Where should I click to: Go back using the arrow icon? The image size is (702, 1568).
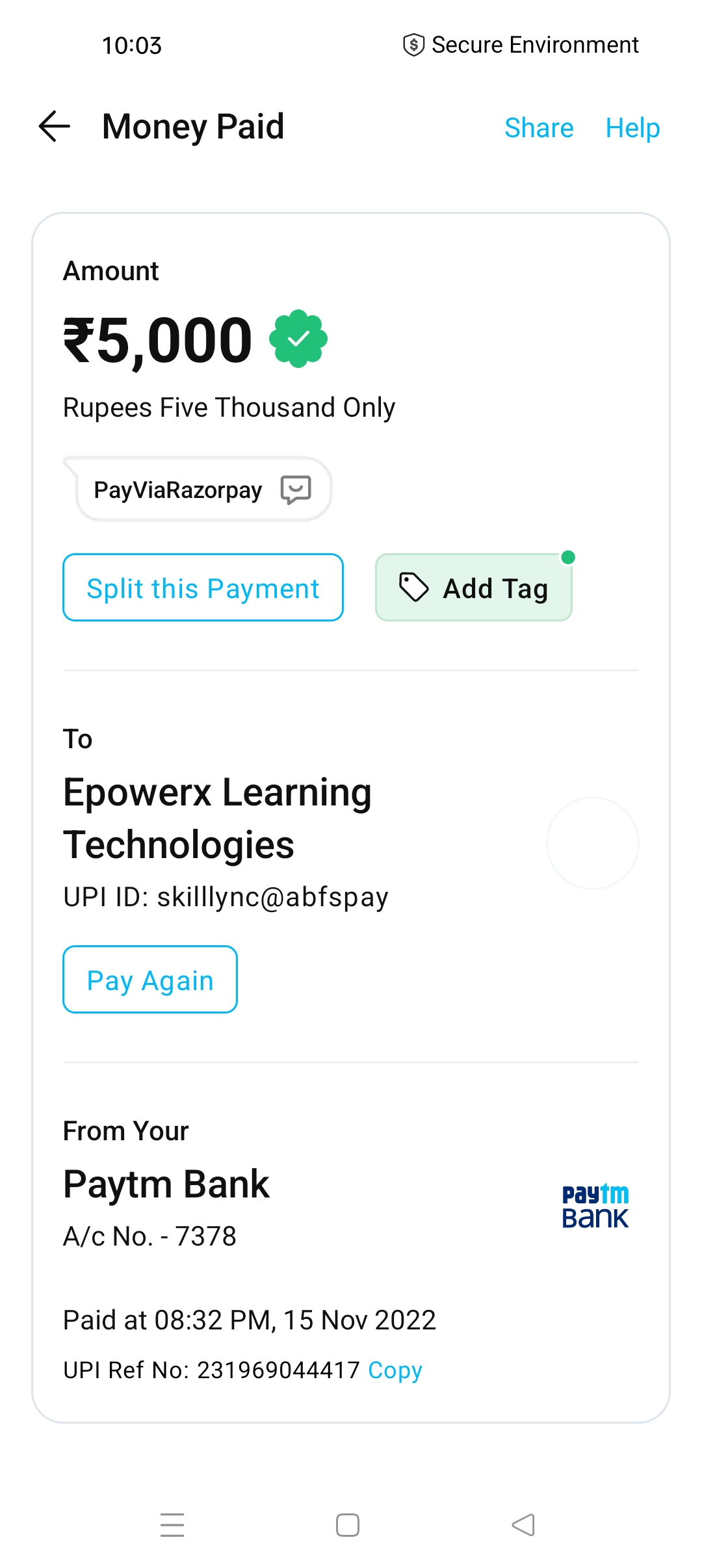click(55, 126)
